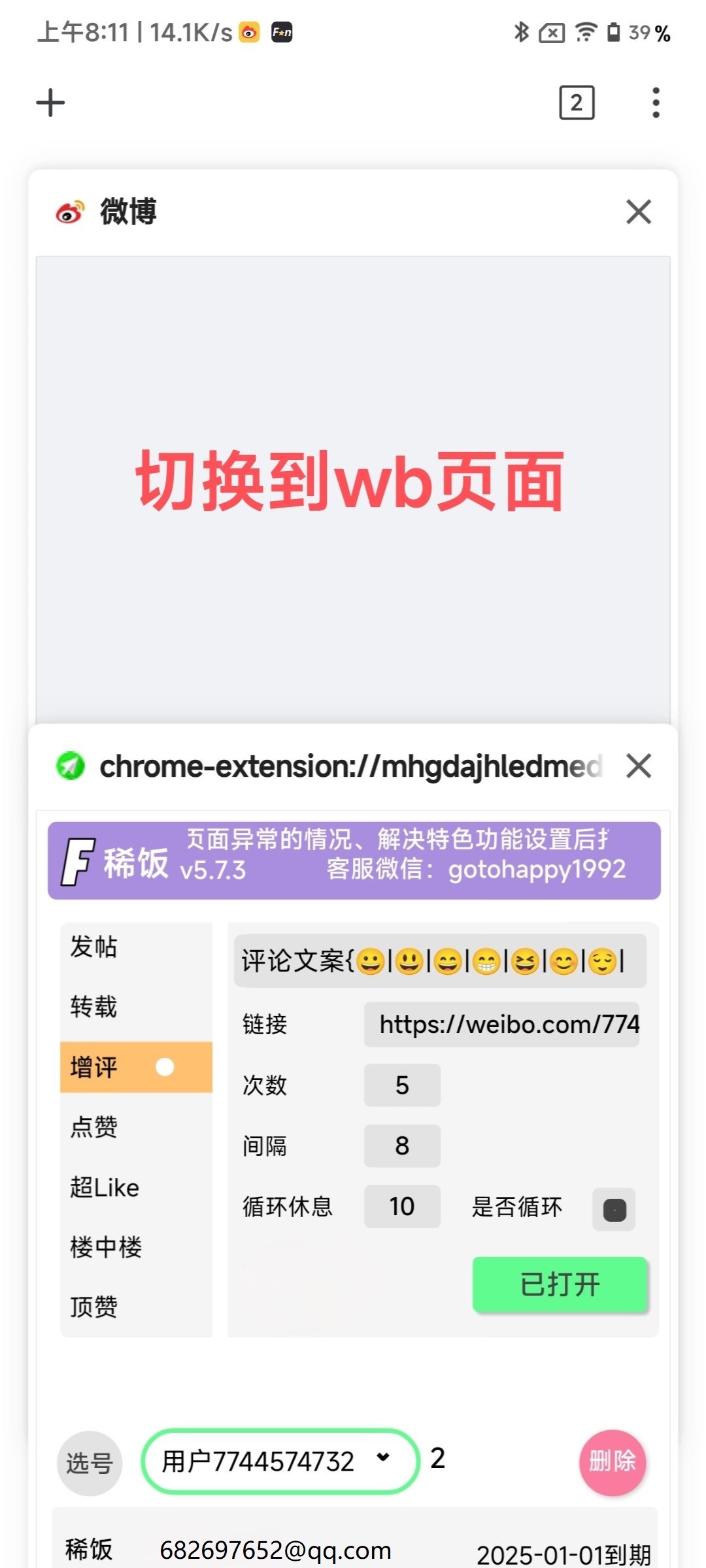706x1568 pixels.
Task: Select 点赞 in the side menu
Action: pos(94,1127)
